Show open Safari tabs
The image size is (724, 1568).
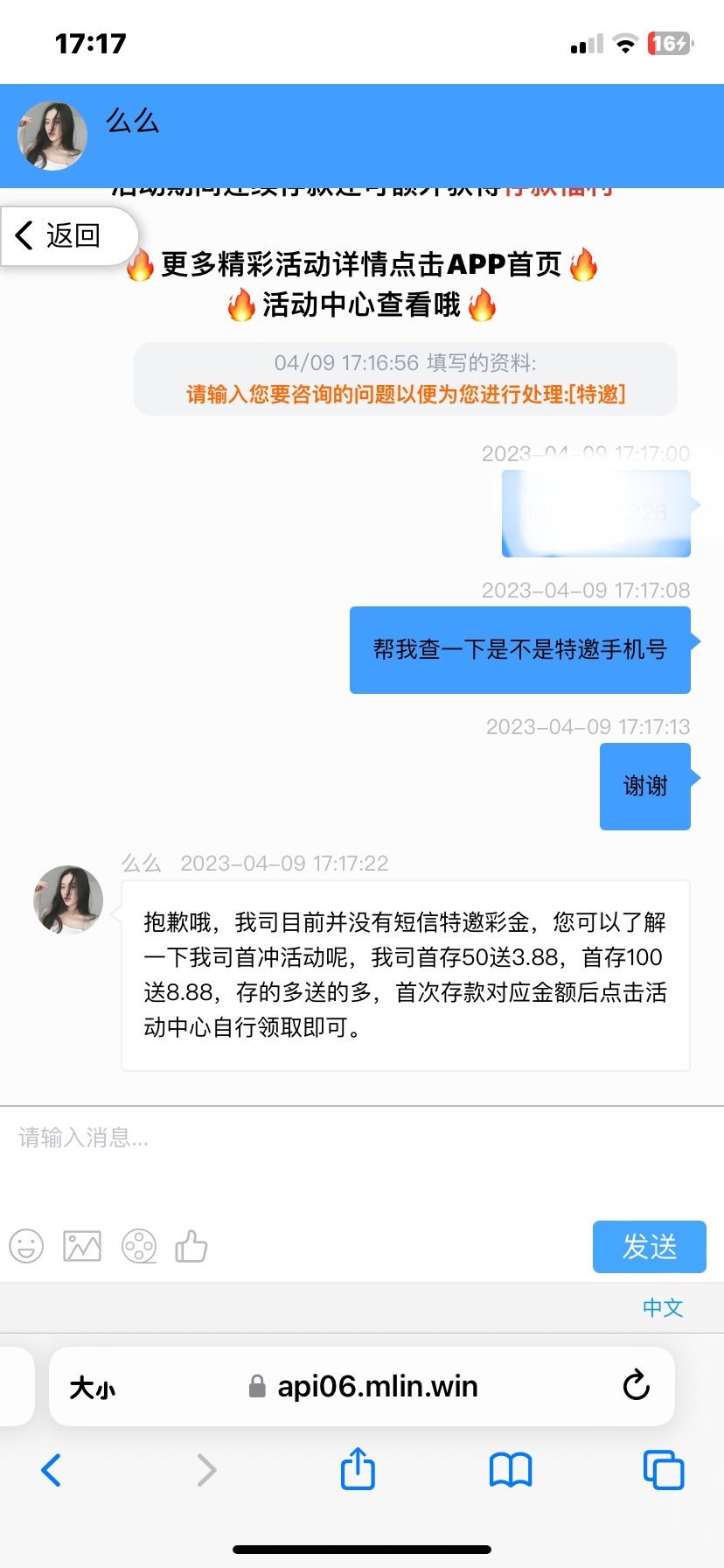click(x=663, y=1470)
